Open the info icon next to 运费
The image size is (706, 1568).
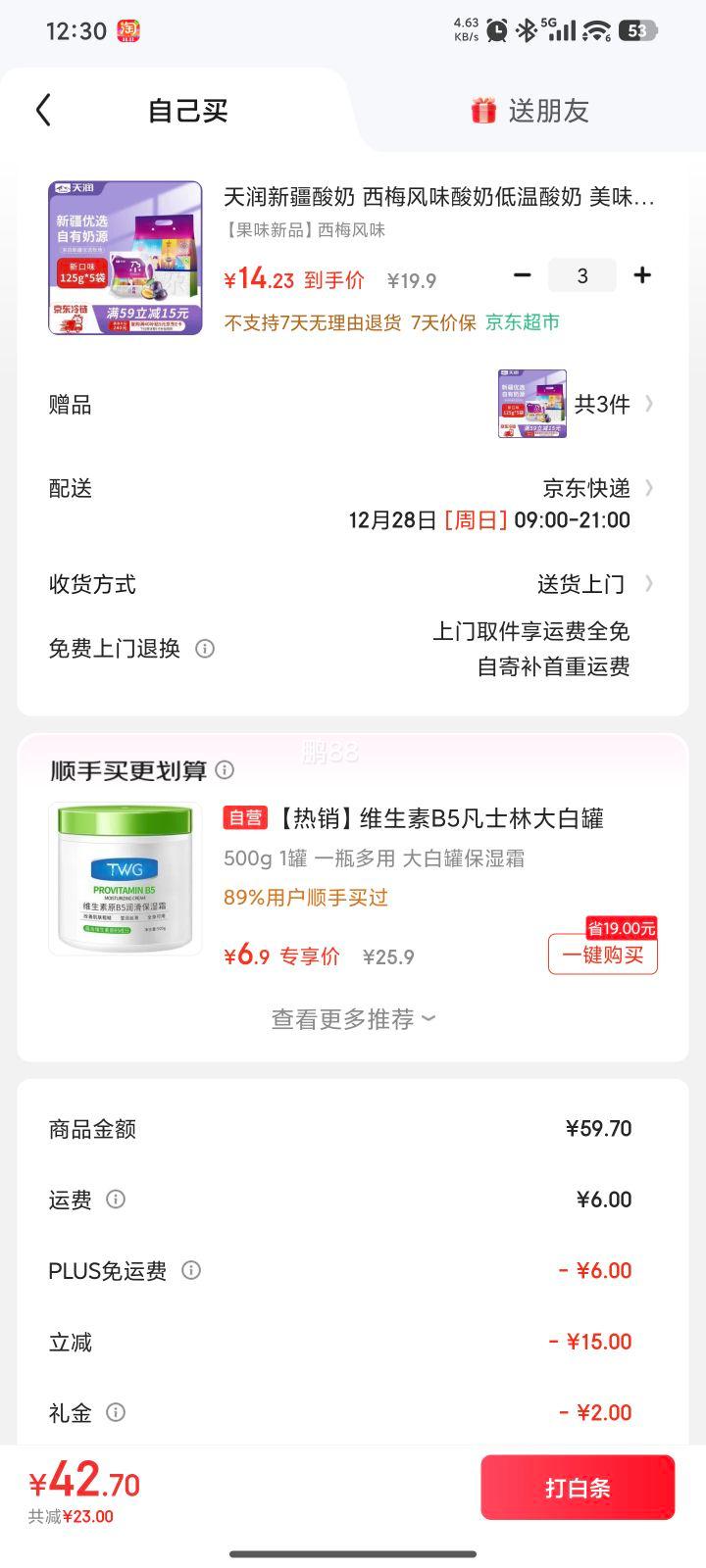(115, 1200)
